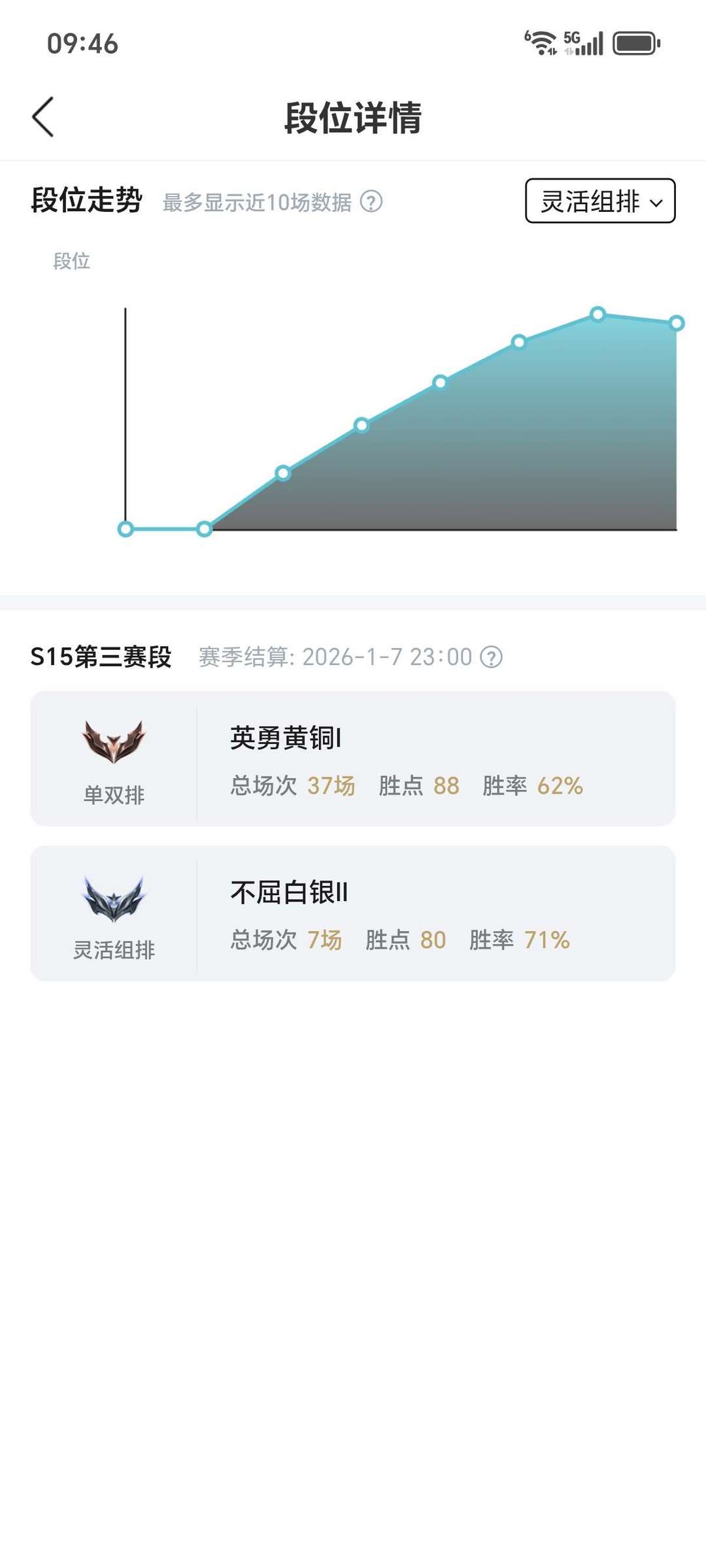The width and height of the screenshot is (706, 1568).
Task: Select the 段位详情 title
Action: point(353,118)
